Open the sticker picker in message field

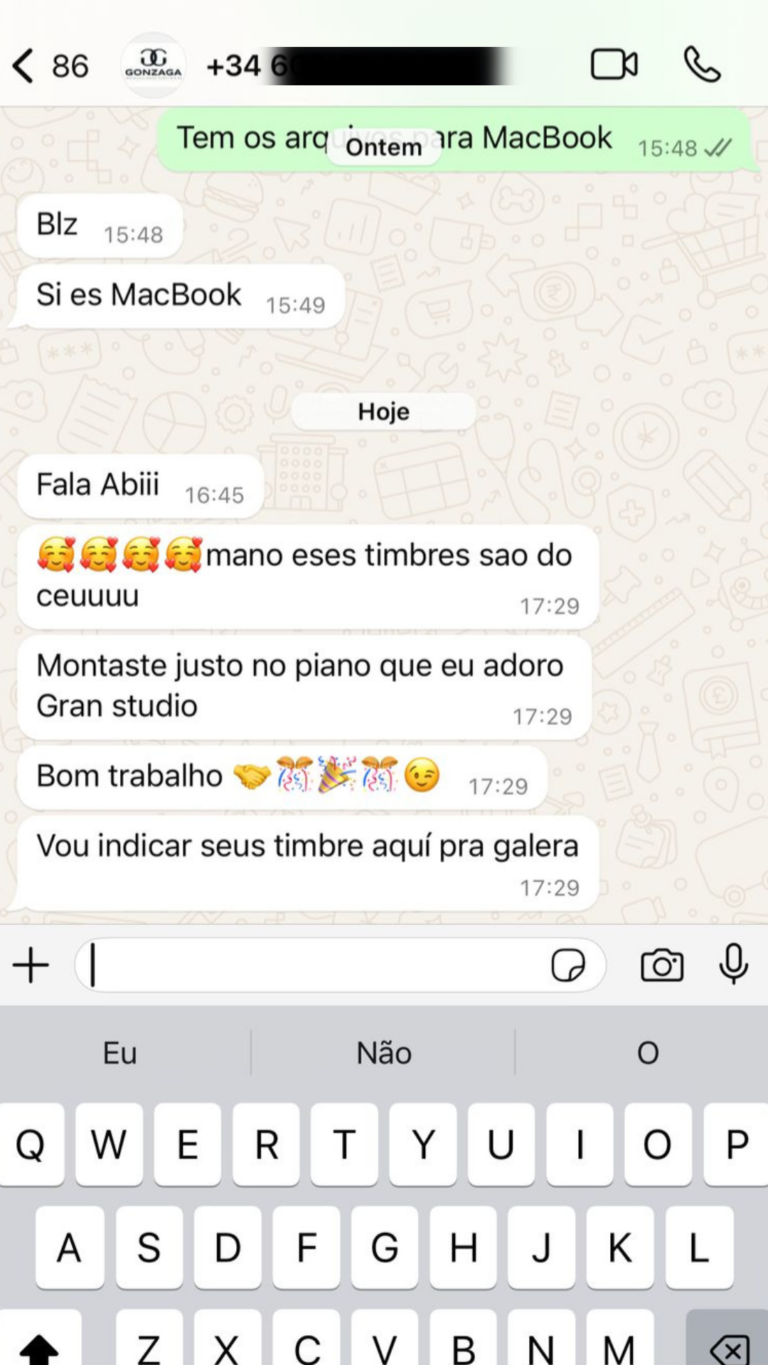565,965
